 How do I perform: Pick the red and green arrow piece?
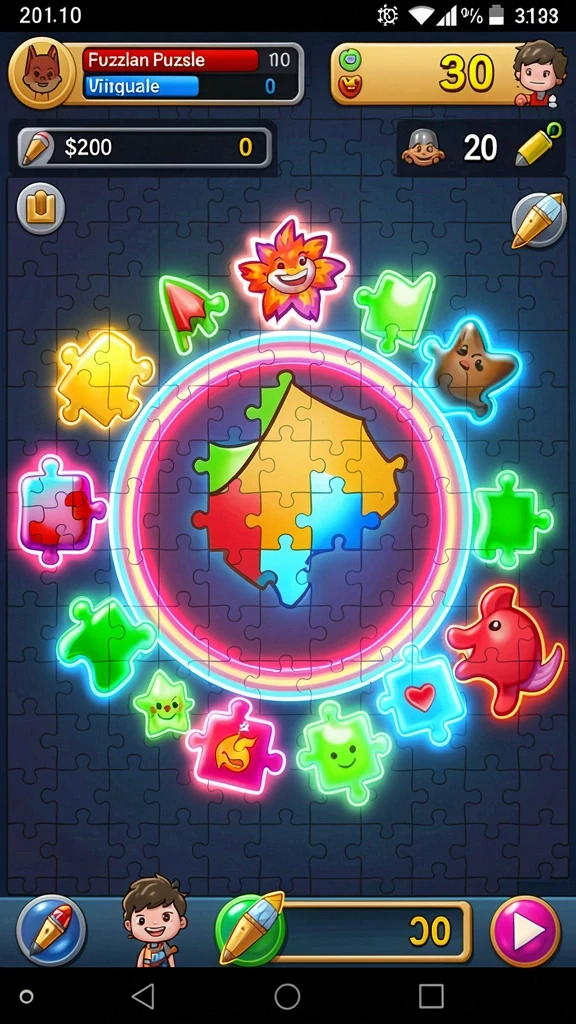point(191,313)
